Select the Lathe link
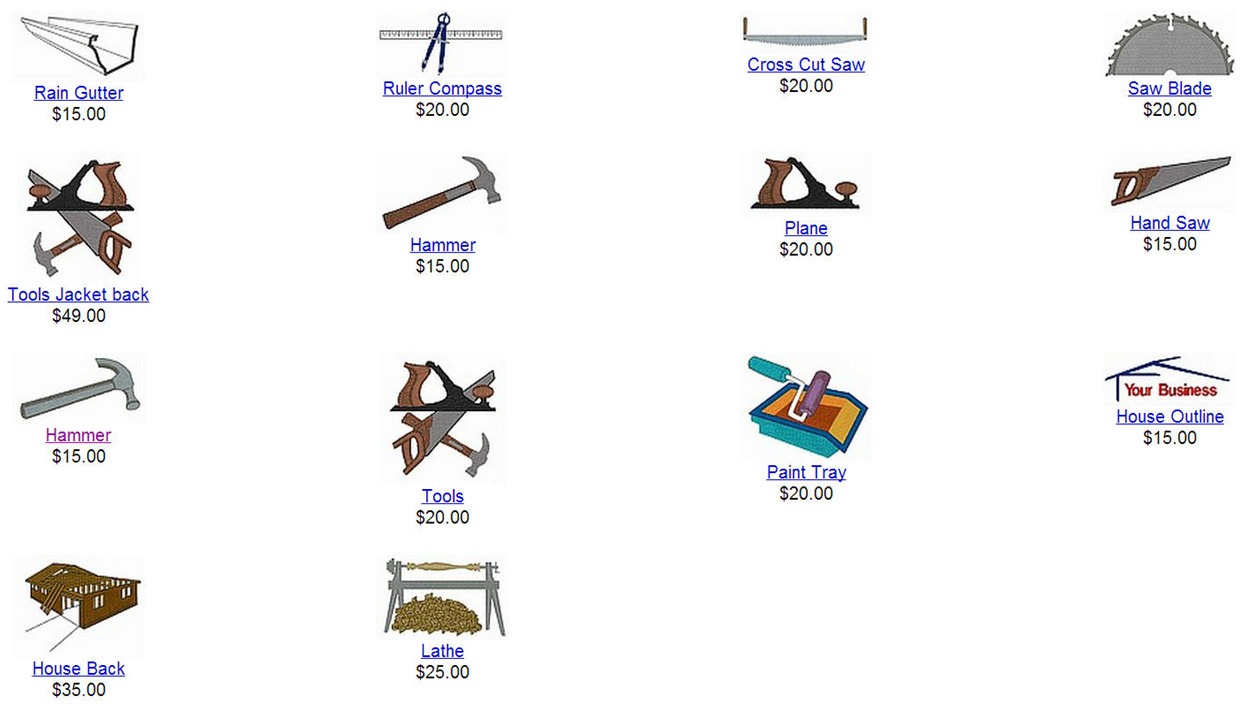Image resolution: width=1247 pixels, height=719 pixels. click(442, 651)
